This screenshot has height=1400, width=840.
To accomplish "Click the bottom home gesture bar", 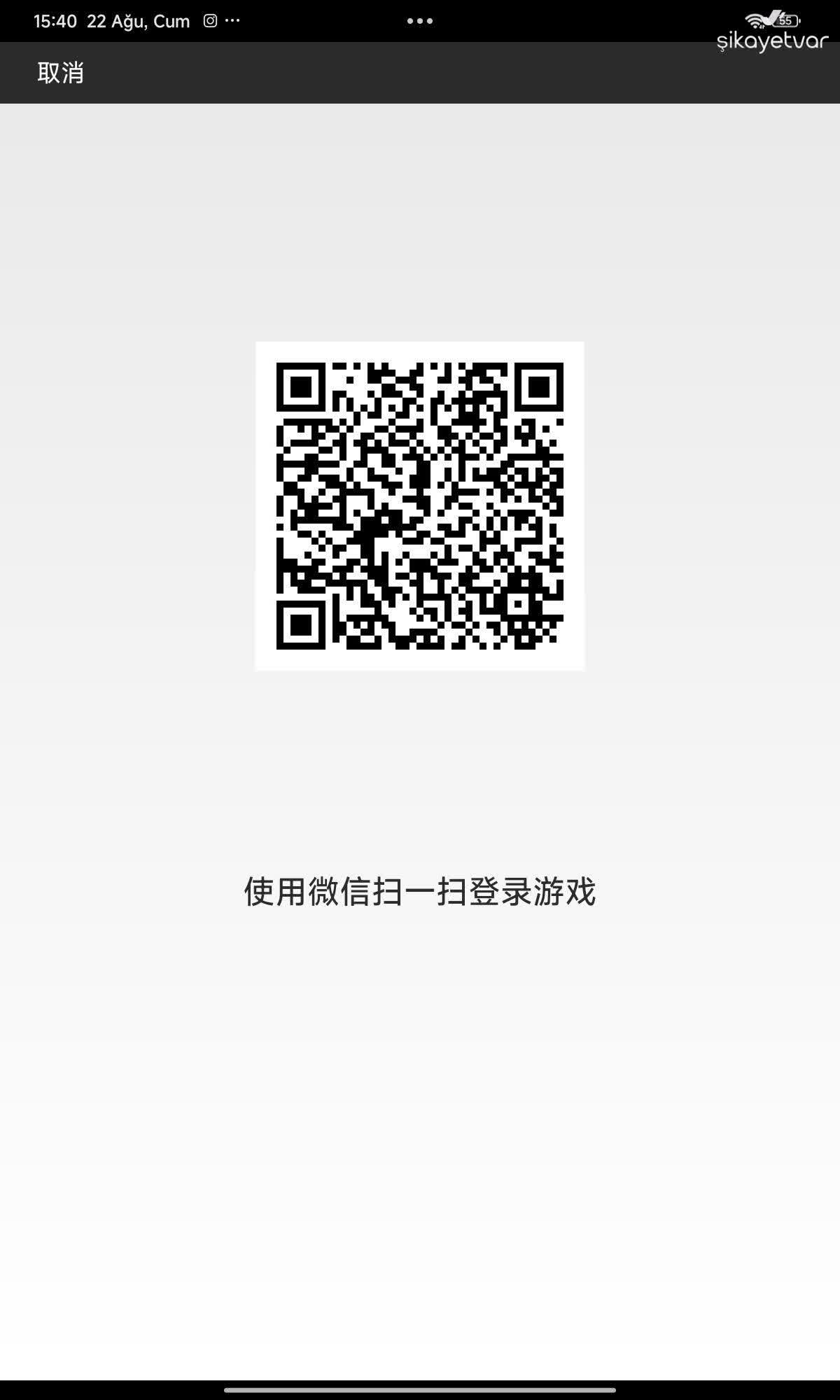I will (x=420, y=1389).
